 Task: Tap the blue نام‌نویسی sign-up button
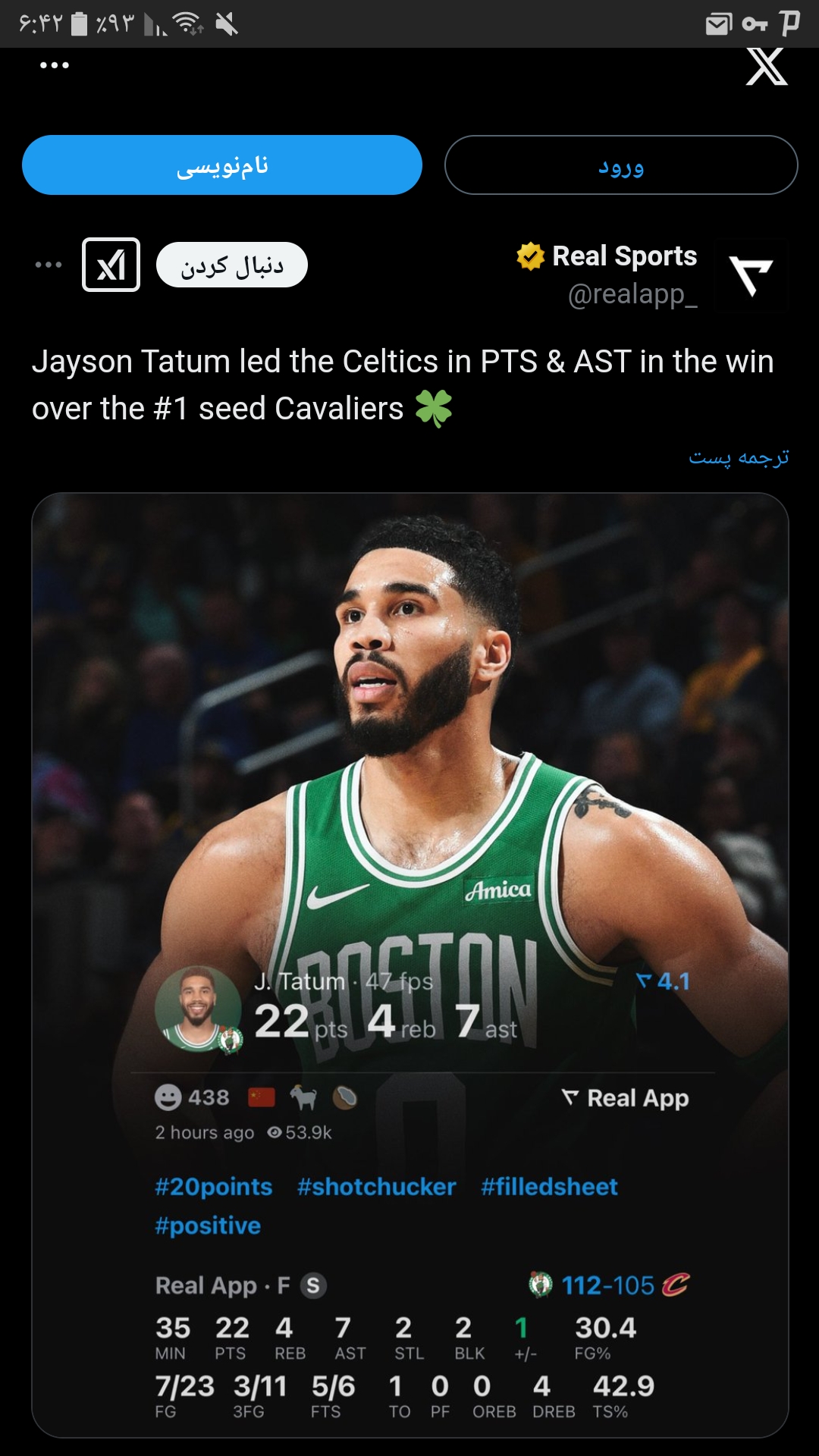(222, 165)
